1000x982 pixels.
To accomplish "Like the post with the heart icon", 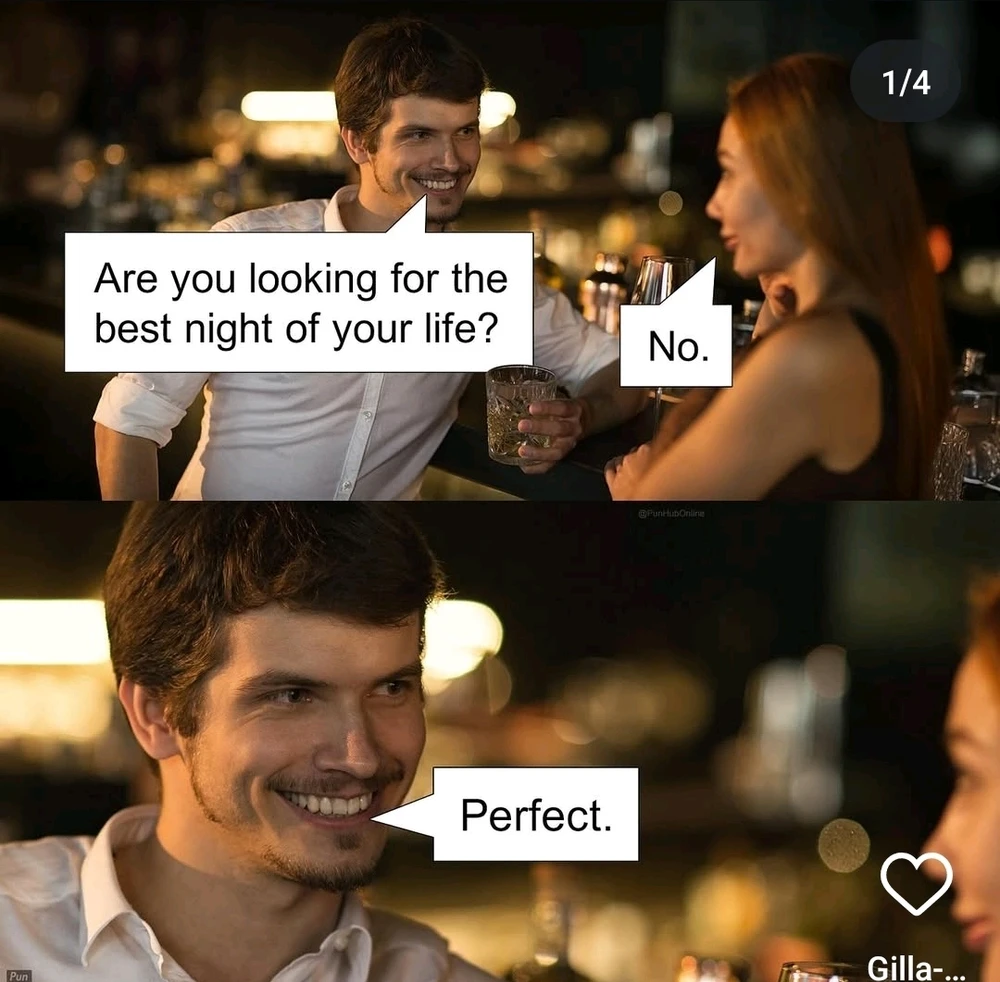I will tap(916, 882).
